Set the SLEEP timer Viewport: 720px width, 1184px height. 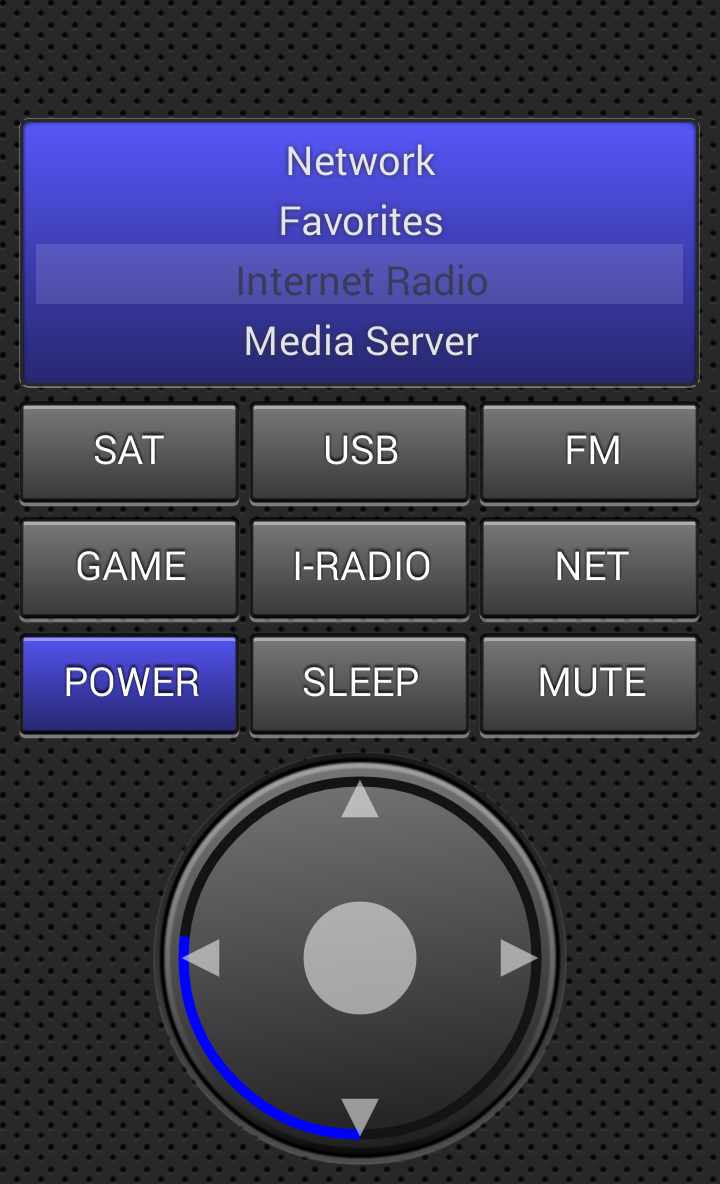[360, 684]
